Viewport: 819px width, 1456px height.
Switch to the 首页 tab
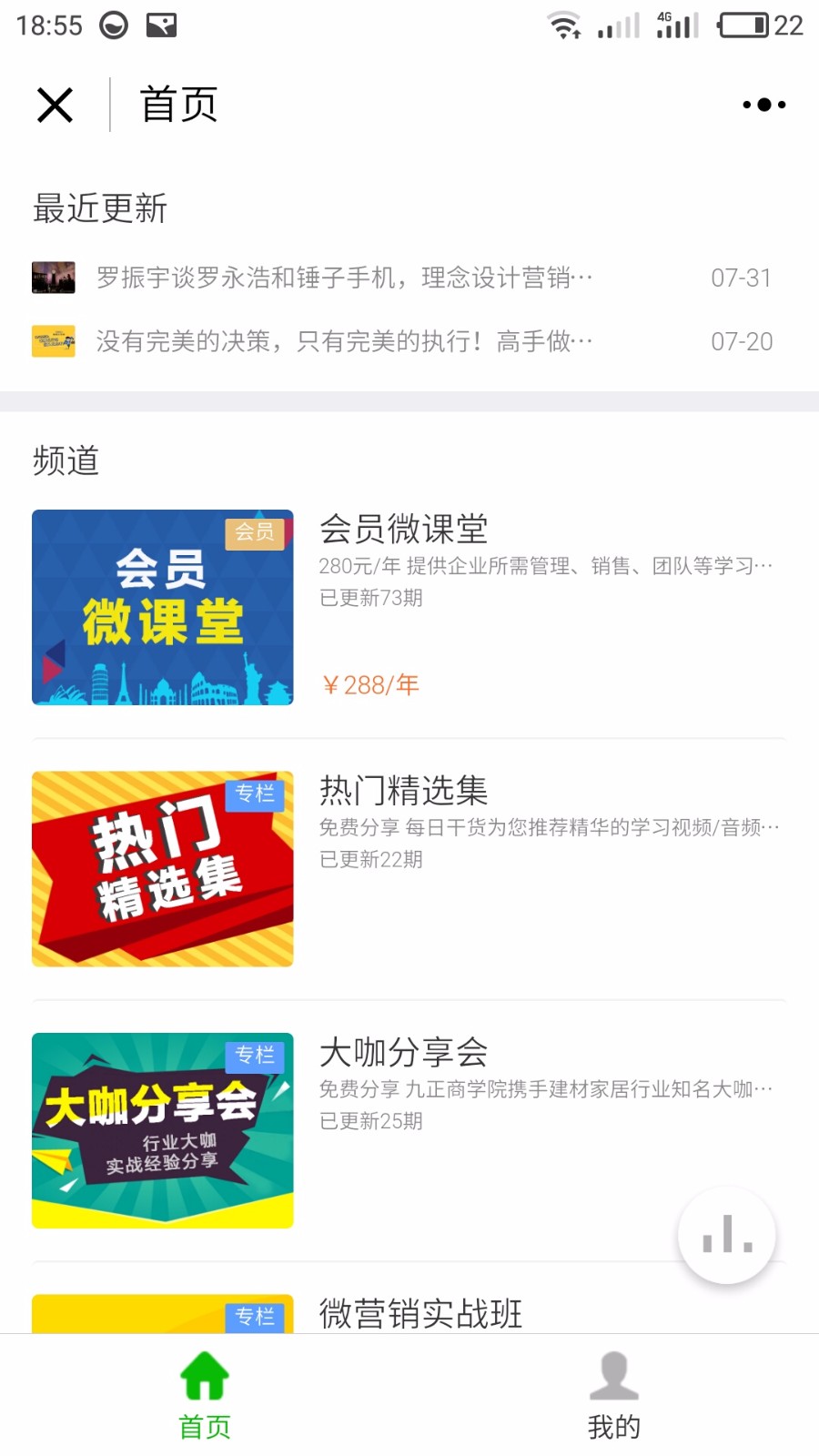pos(205,1396)
